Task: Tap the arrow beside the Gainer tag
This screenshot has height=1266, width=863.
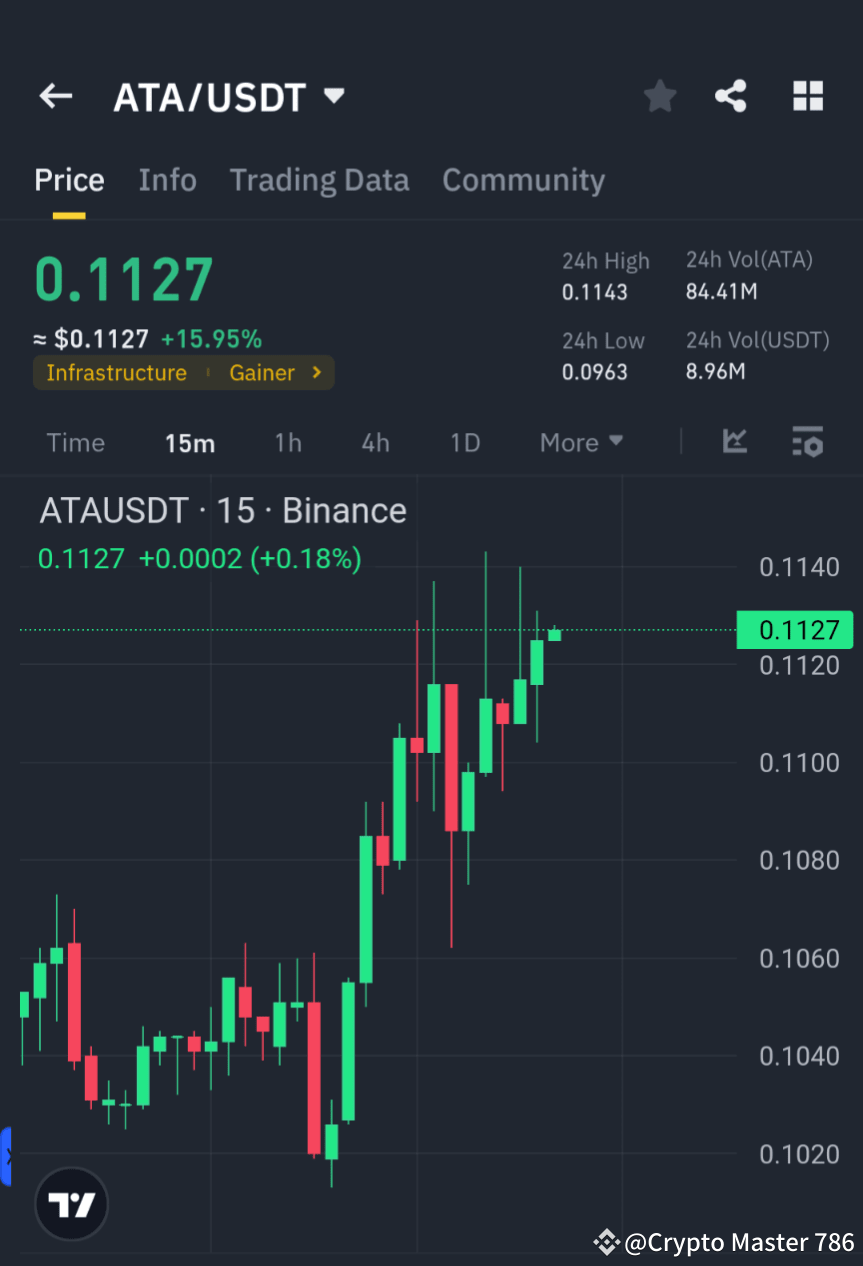Action: 317,372
